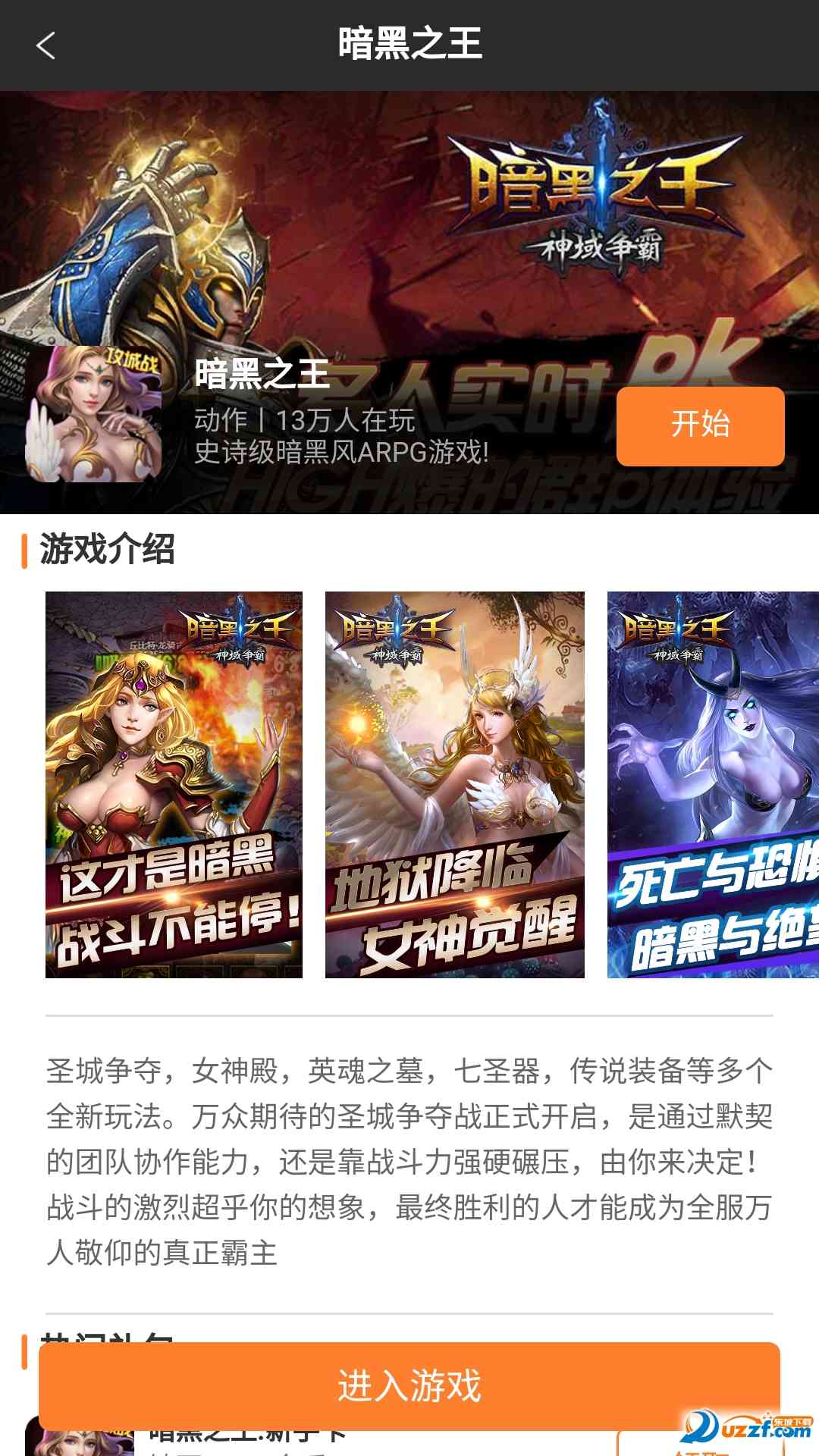
Task: Open the 地狱降临 女神觉醒 screenshot
Action: [x=454, y=785]
